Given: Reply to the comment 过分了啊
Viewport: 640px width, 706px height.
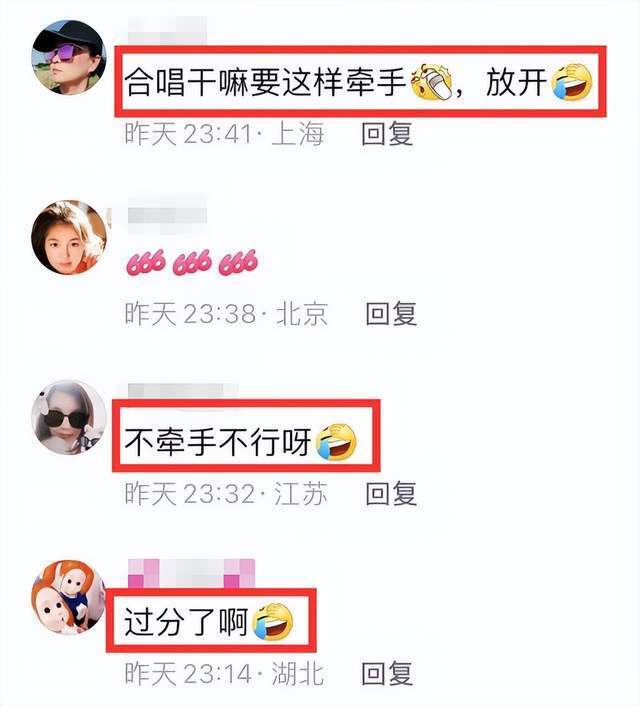Looking at the screenshot, I should (386, 673).
